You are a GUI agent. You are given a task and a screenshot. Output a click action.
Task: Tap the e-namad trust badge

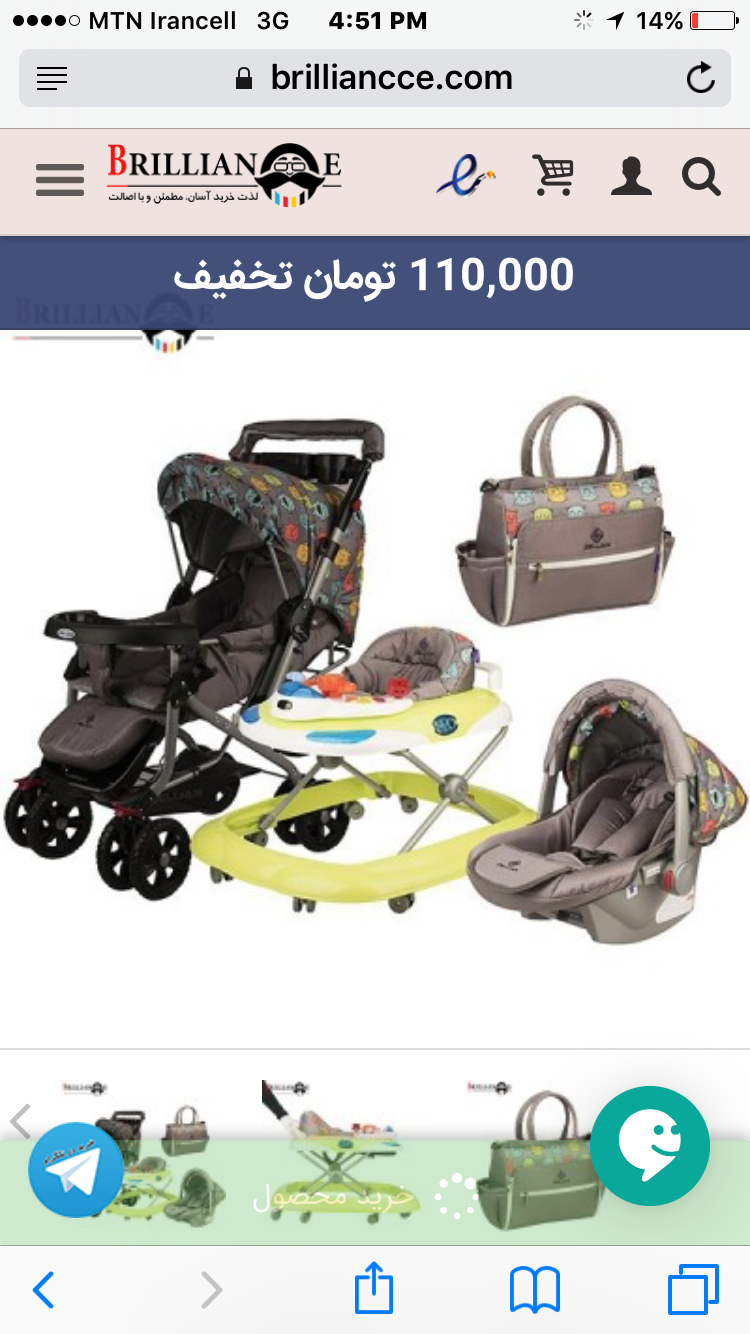click(x=465, y=177)
